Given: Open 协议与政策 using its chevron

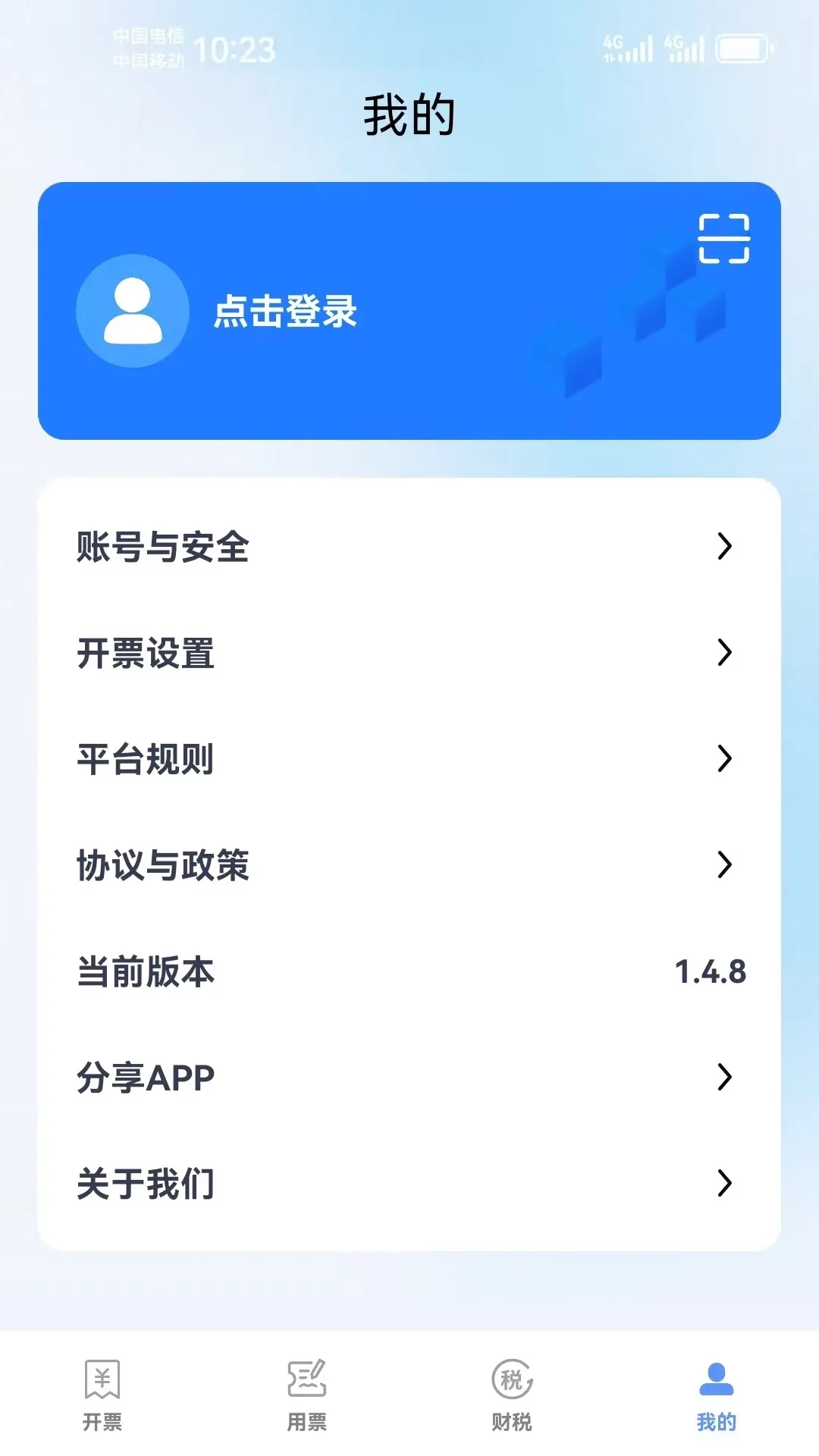Looking at the screenshot, I should [x=726, y=866].
